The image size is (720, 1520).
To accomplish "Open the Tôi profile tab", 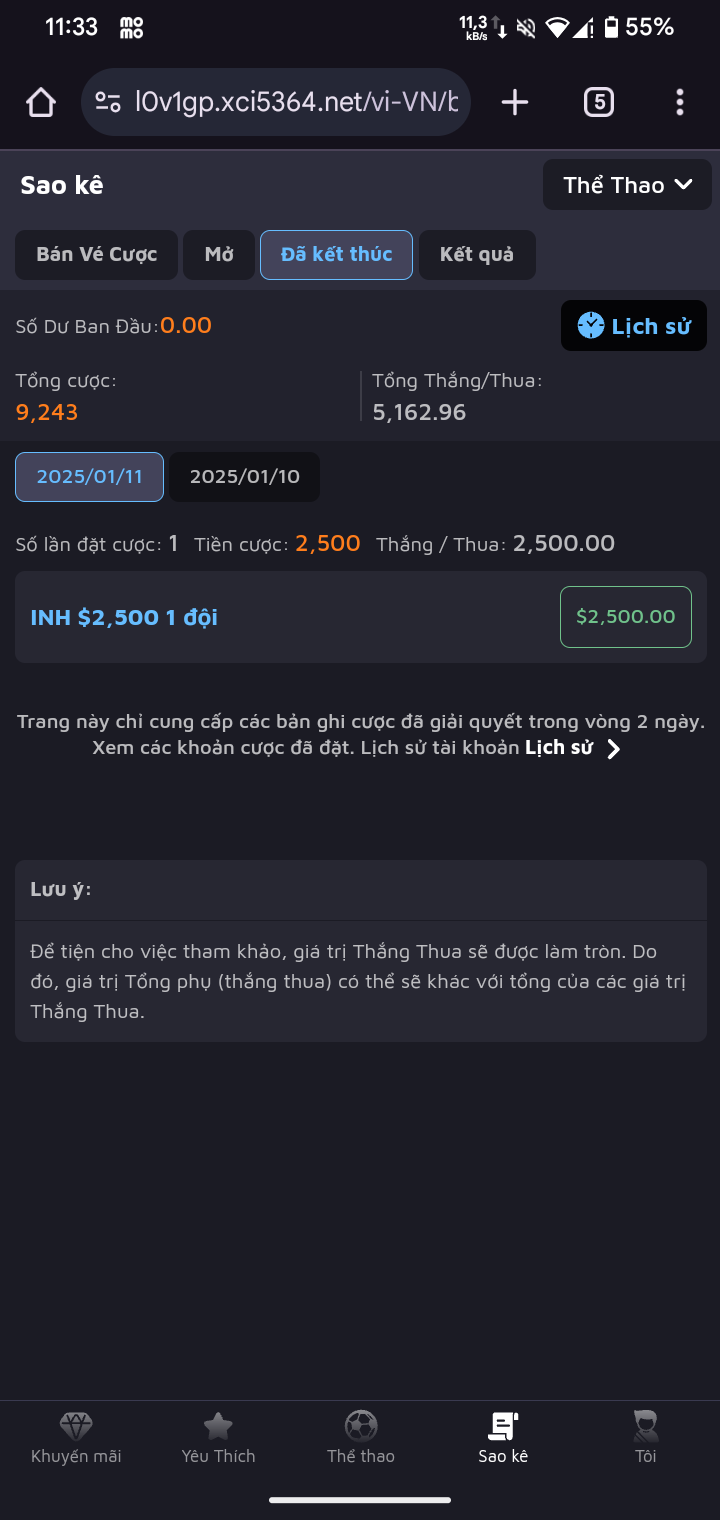I will point(646,1438).
